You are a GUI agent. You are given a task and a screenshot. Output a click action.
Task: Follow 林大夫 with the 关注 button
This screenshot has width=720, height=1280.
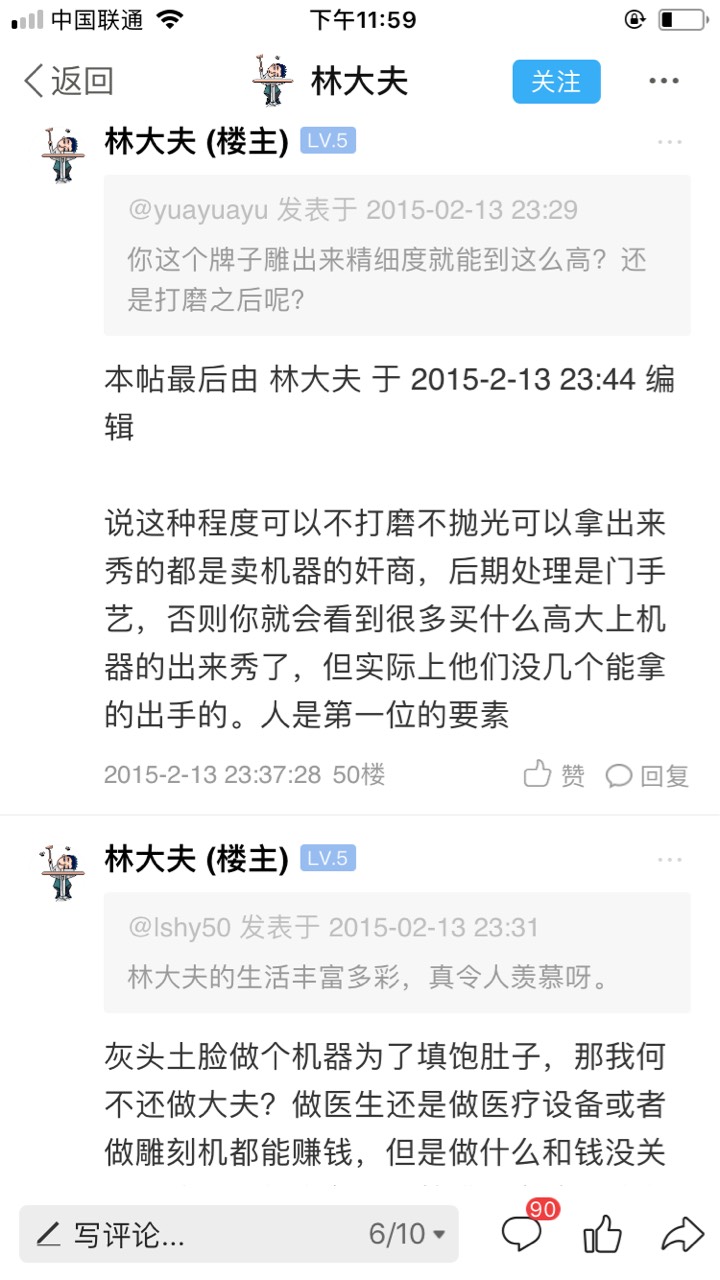point(556,81)
